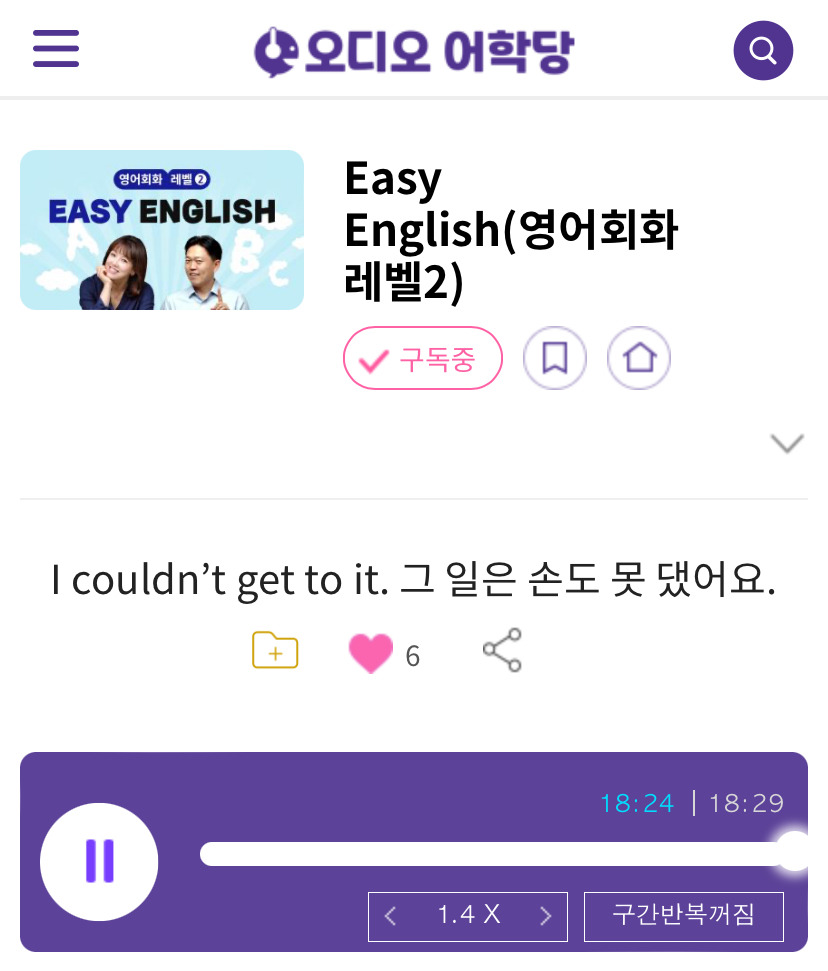This screenshot has width=828, height=971.
Task: Enable 구간반복 section repeat
Action: [684, 916]
